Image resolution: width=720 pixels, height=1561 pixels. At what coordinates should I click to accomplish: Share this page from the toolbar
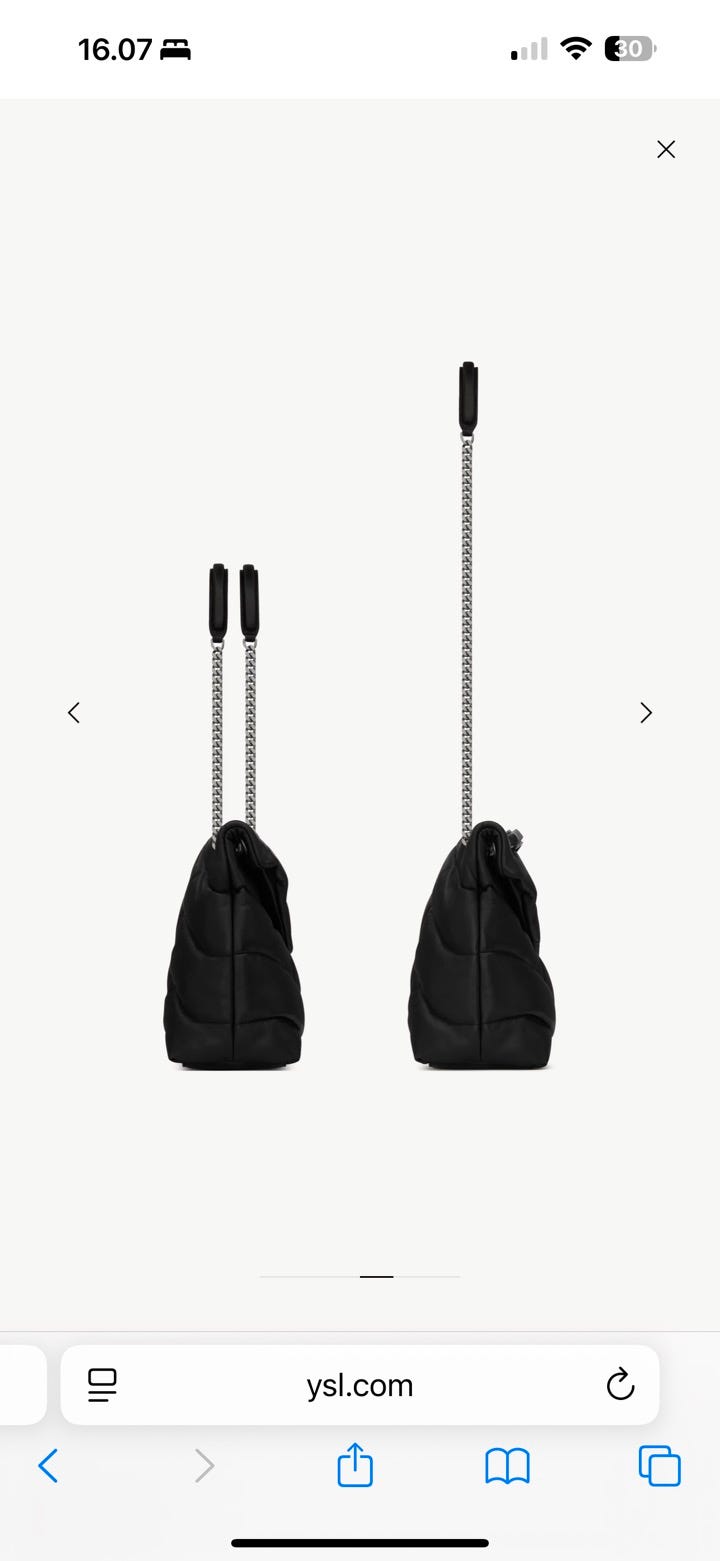[355, 1464]
